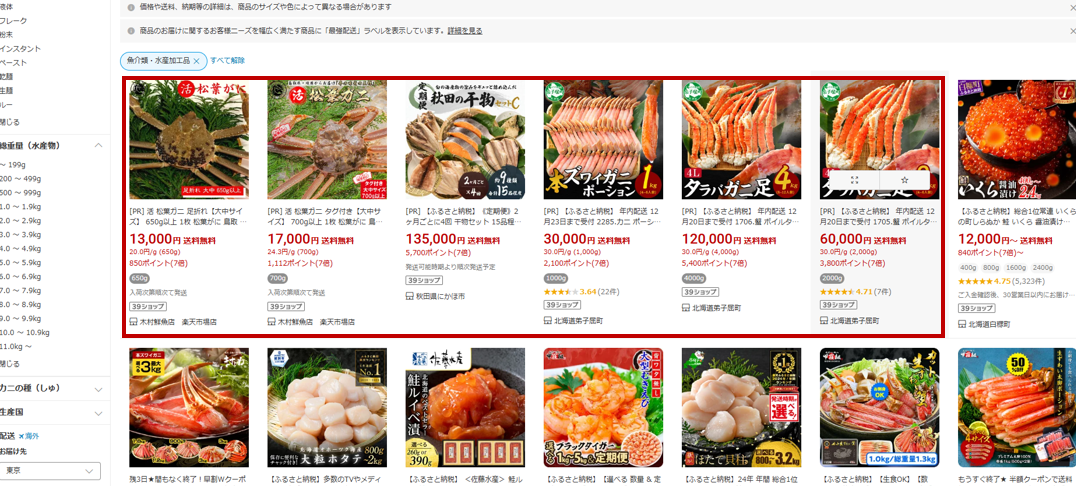Select the 1600g size option for いくら

tap(1015, 268)
